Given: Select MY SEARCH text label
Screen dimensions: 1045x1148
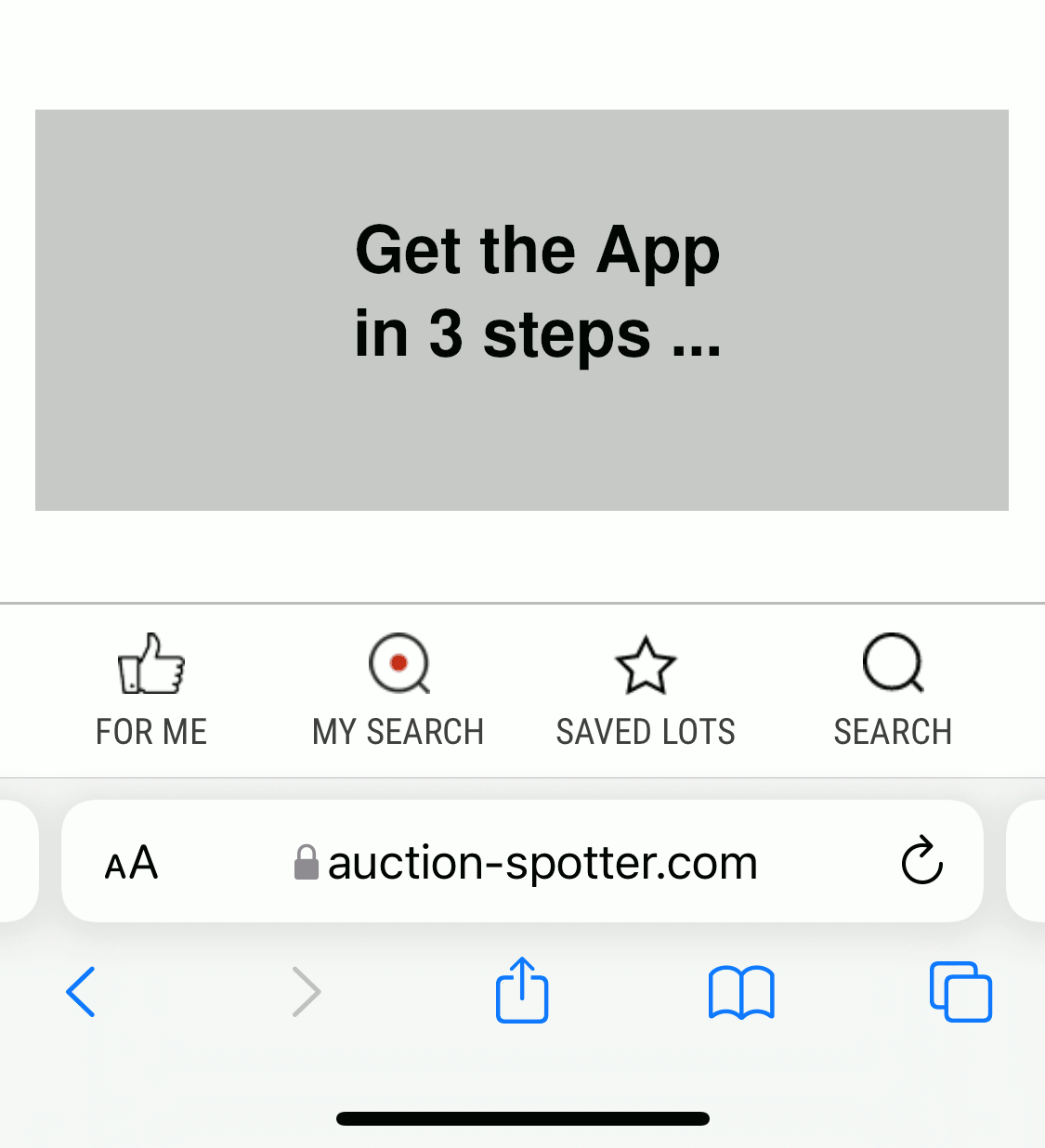Looking at the screenshot, I should (x=398, y=732).
